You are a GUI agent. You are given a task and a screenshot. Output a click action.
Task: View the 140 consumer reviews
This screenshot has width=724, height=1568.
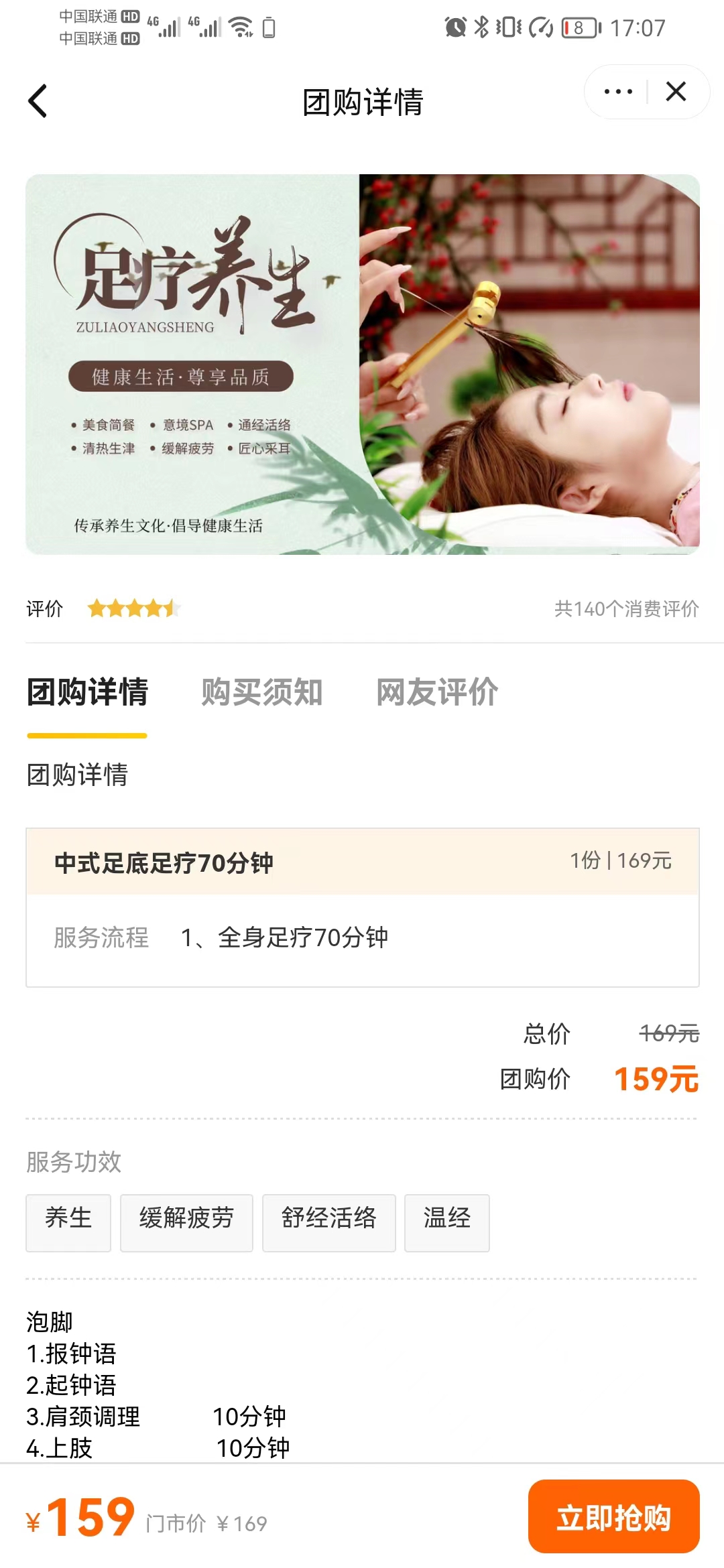point(625,608)
